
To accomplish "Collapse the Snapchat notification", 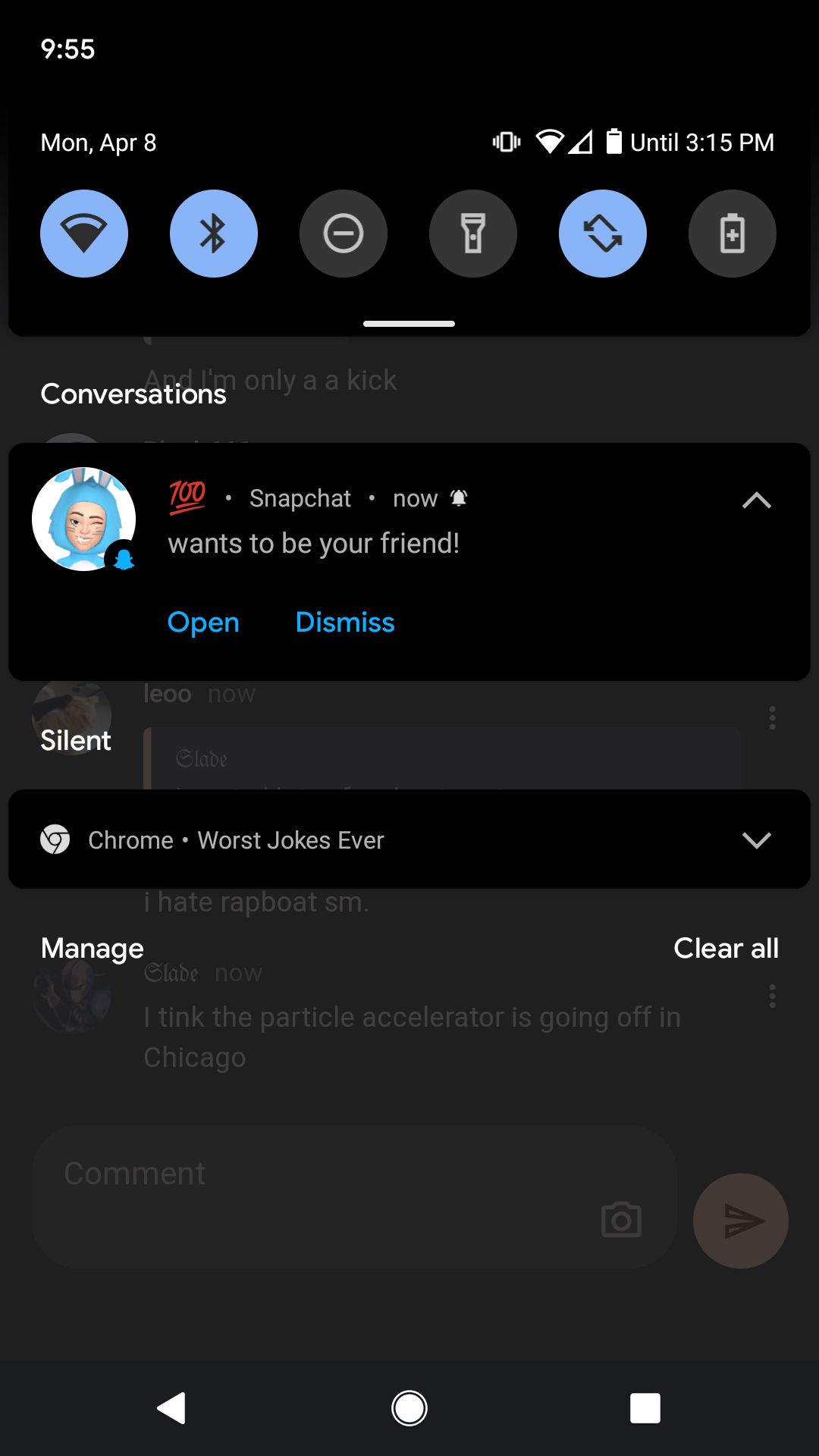I will pos(756,500).
